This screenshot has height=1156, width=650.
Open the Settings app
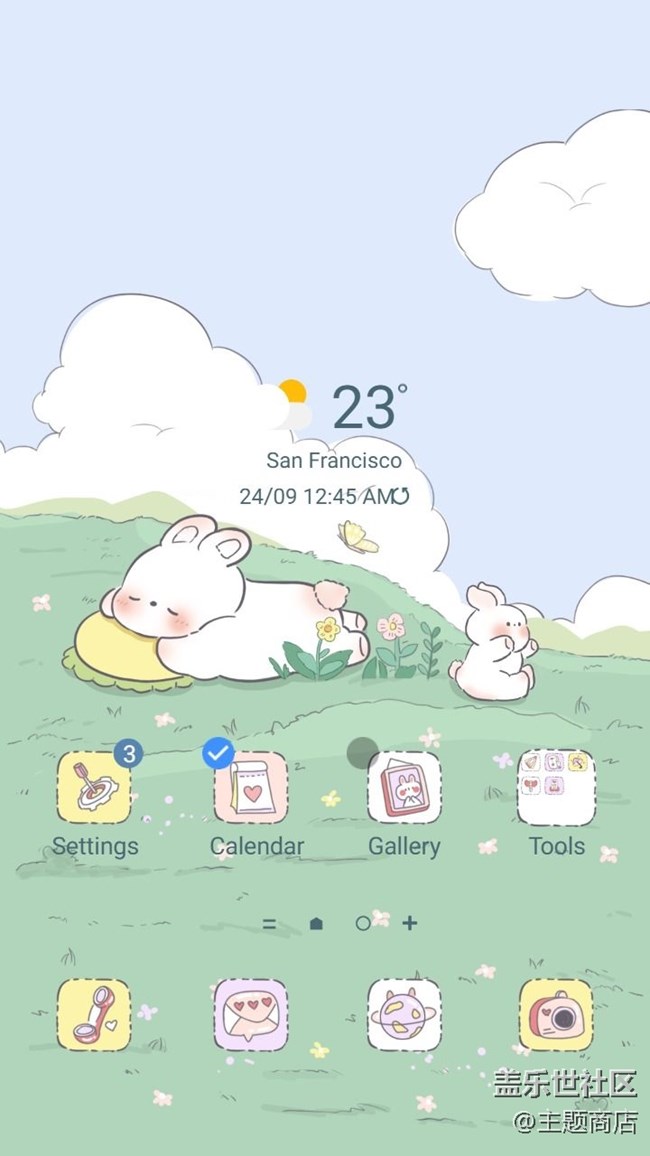click(94, 788)
